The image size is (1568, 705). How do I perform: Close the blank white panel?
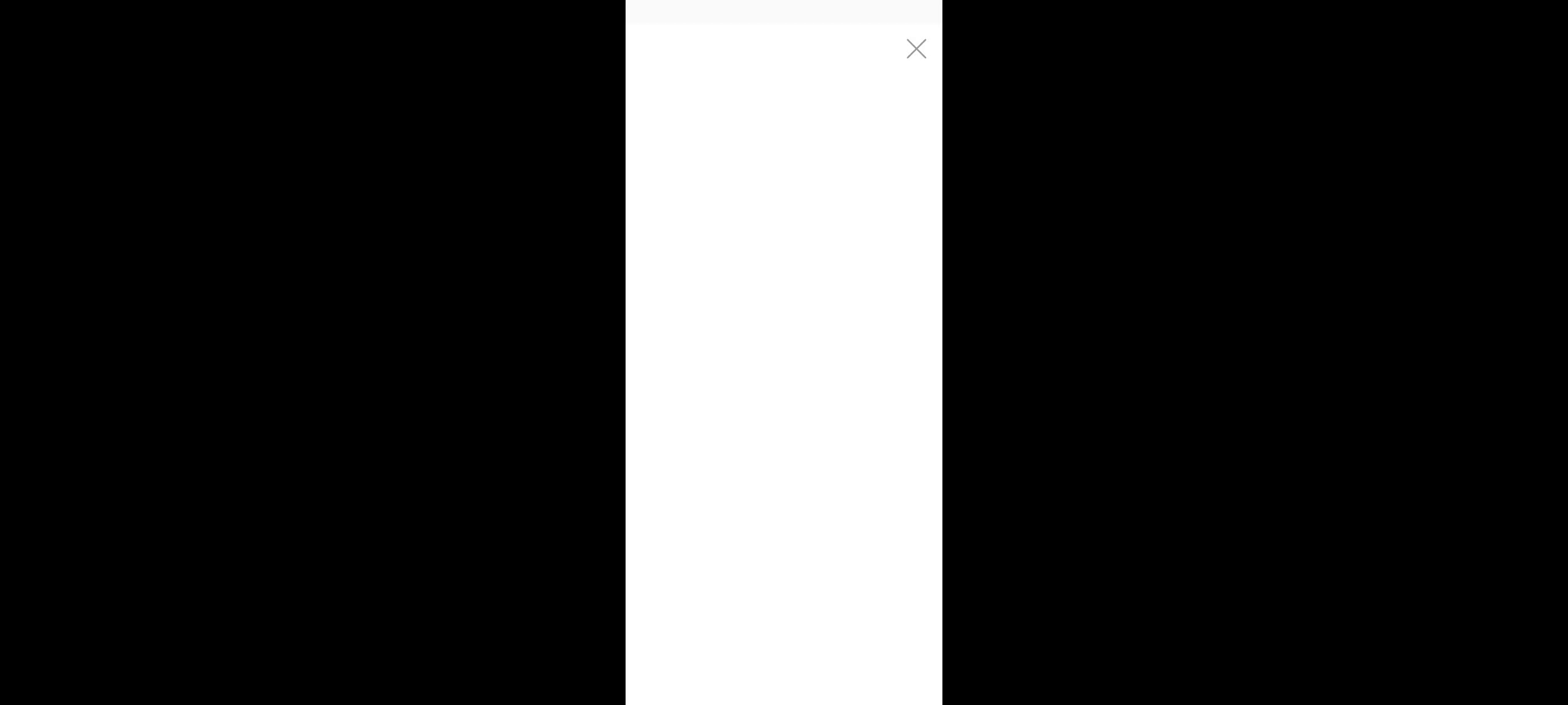click(x=916, y=49)
